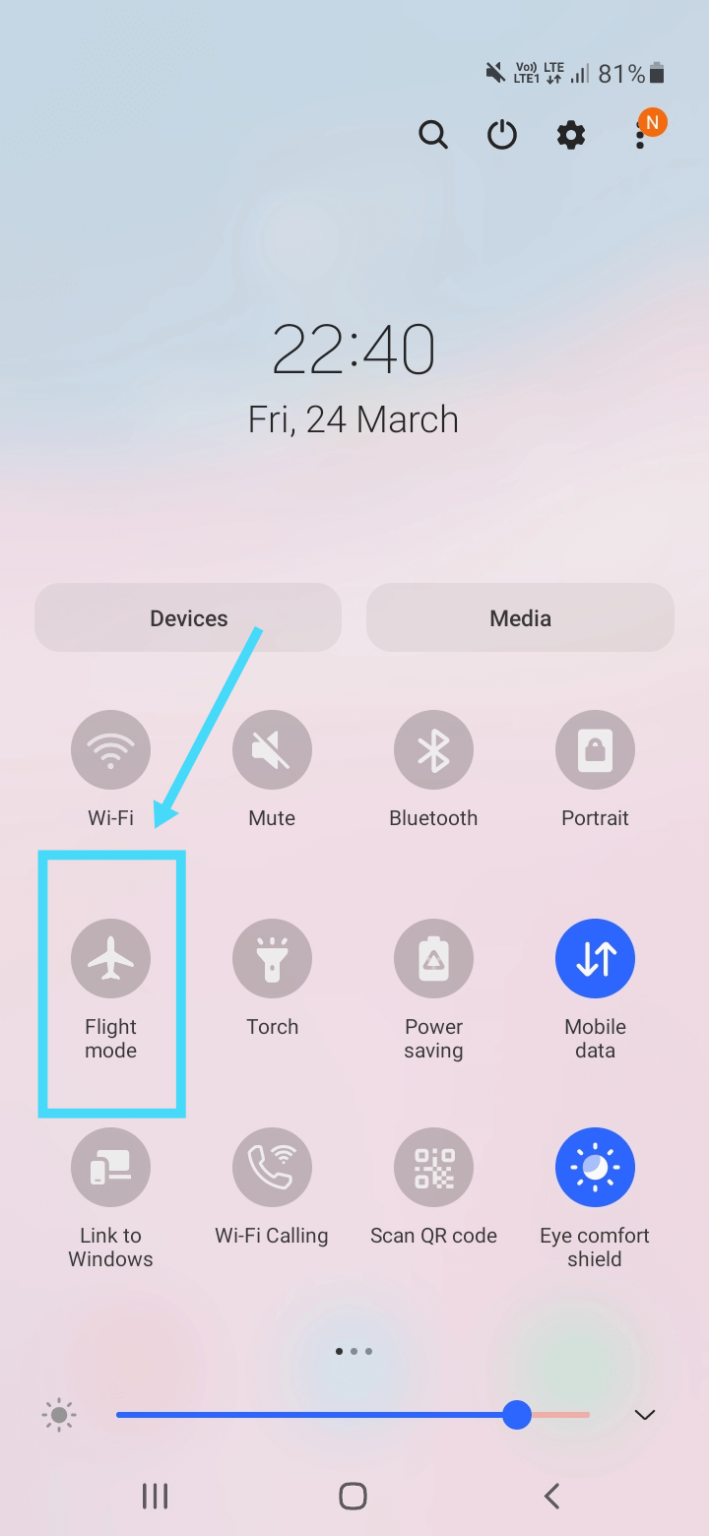Open the power menu
The width and height of the screenshot is (709, 1536).
(501, 134)
